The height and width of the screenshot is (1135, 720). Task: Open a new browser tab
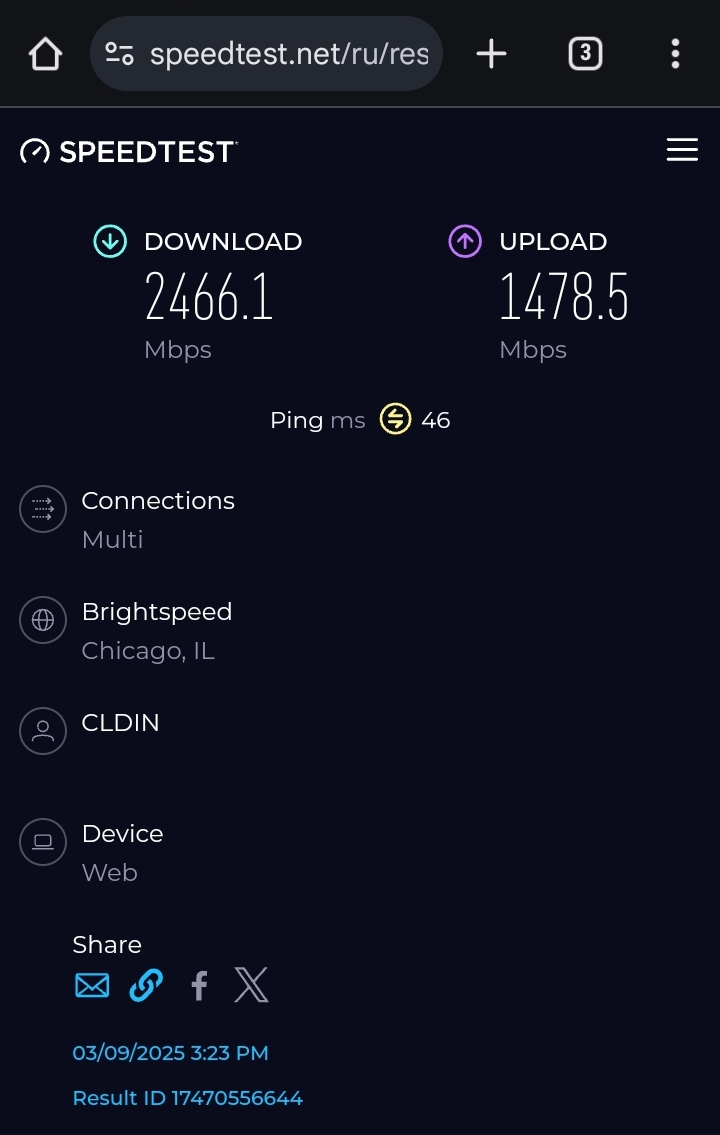(x=491, y=54)
